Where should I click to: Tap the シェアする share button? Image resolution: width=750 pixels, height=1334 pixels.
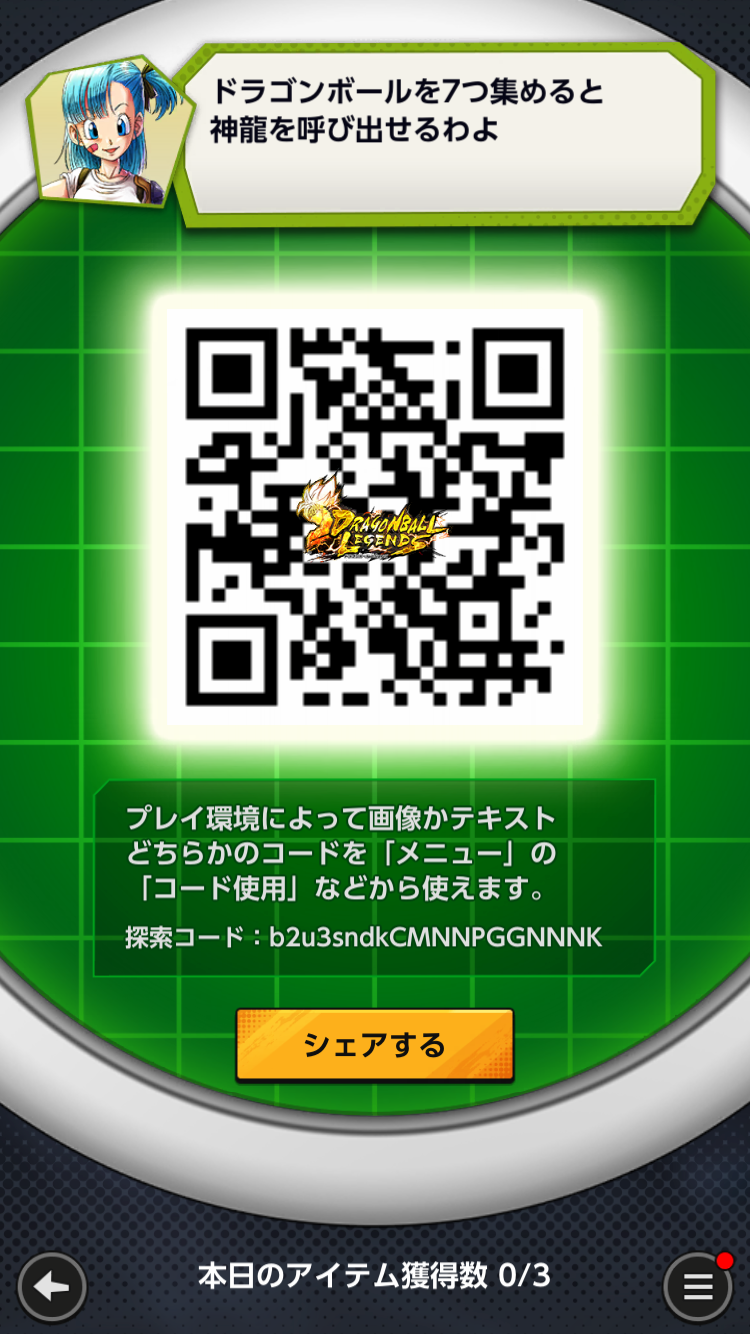pos(375,1045)
